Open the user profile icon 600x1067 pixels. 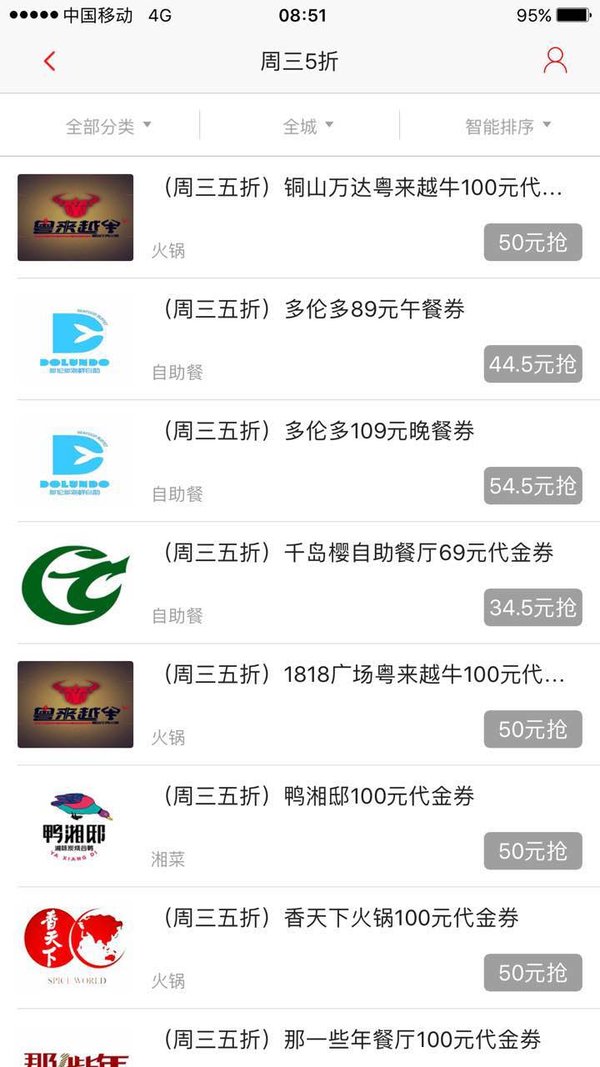(x=554, y=61)
